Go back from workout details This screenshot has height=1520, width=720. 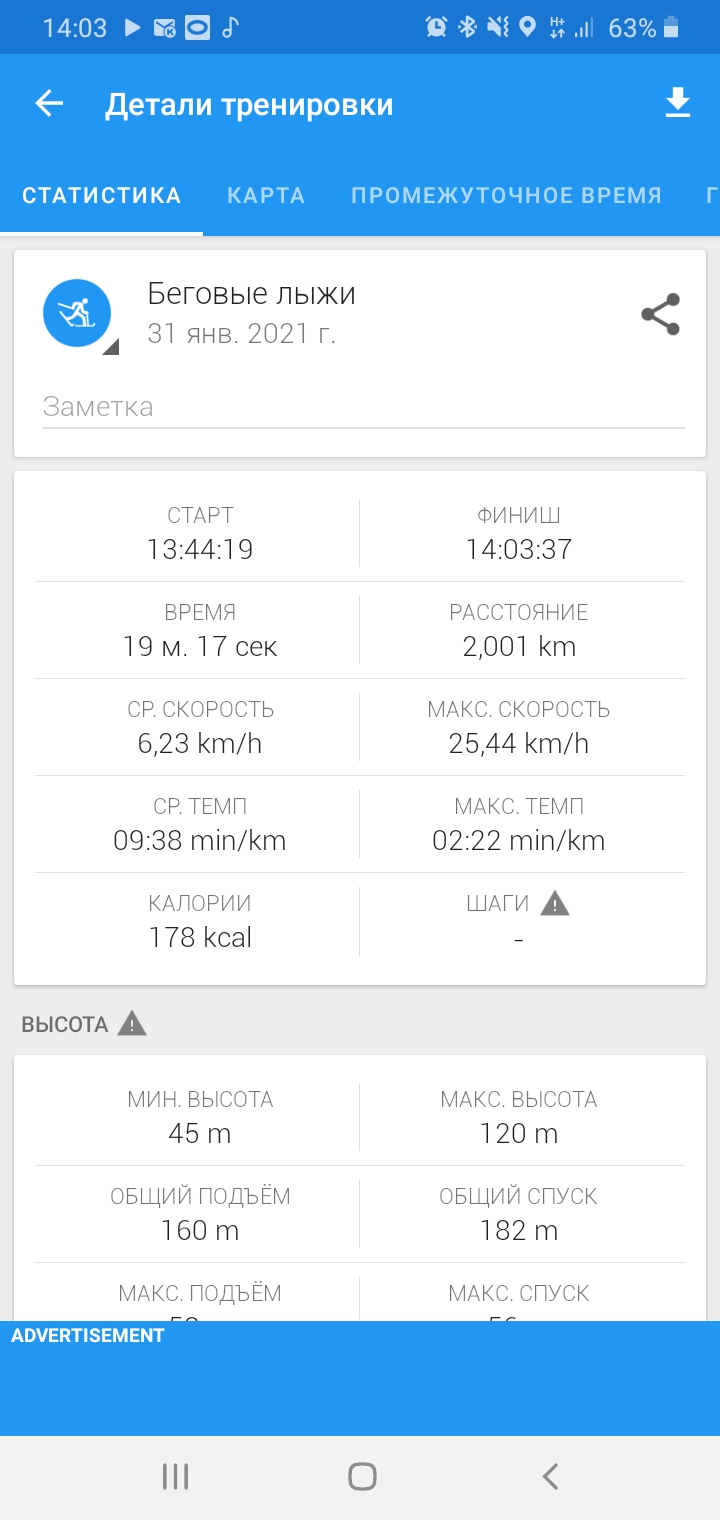[x=49, y=104]
